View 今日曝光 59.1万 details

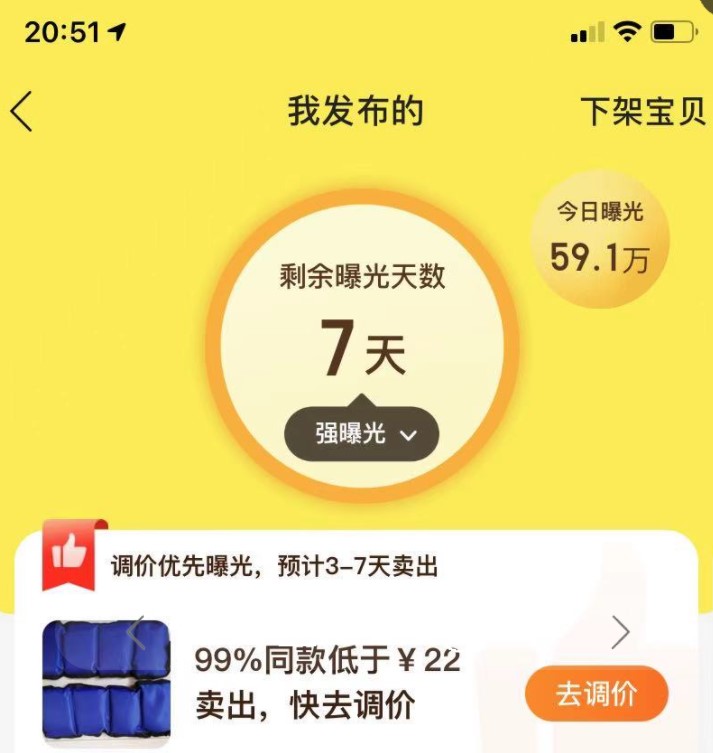click(x=599, y=241)
